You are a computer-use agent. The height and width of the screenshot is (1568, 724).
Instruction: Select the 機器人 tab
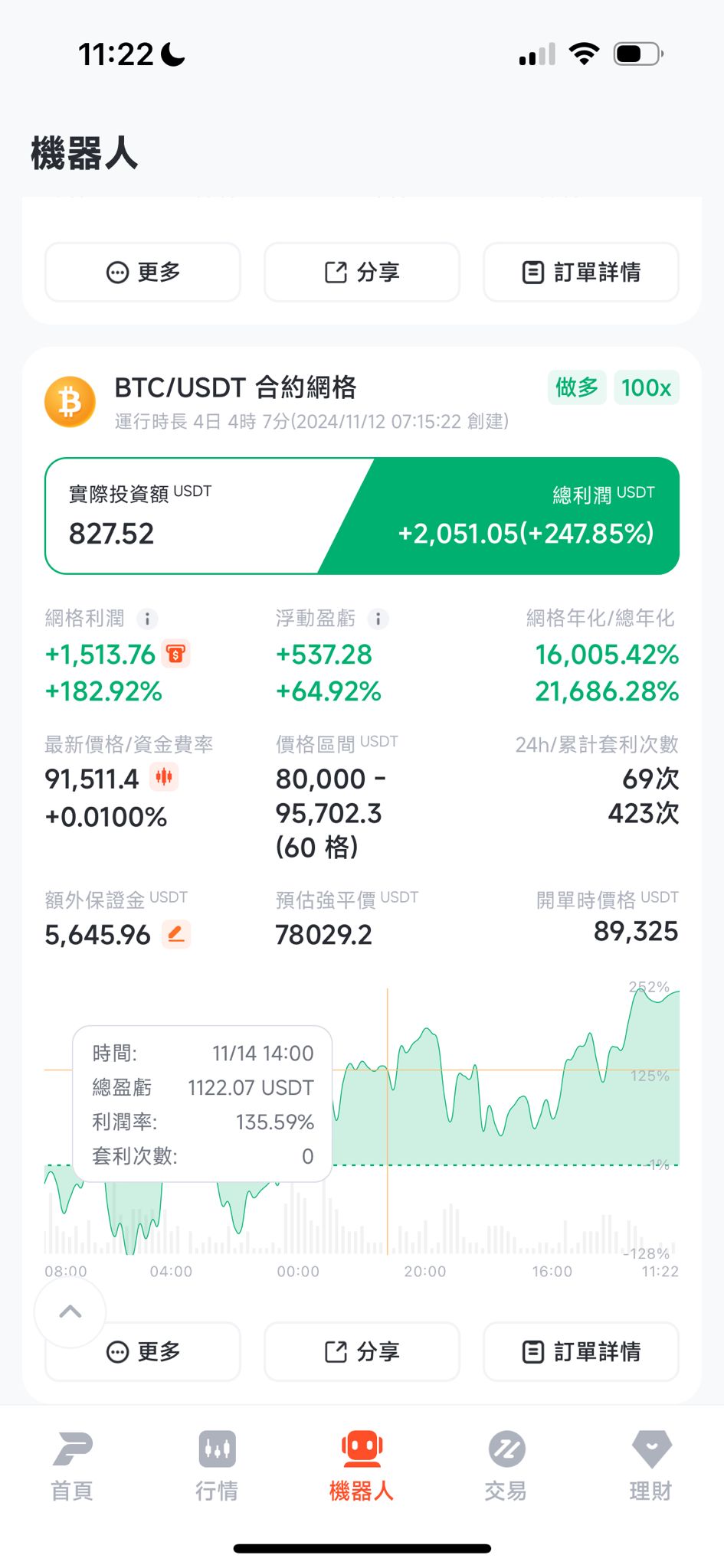tap(362, 1465)
